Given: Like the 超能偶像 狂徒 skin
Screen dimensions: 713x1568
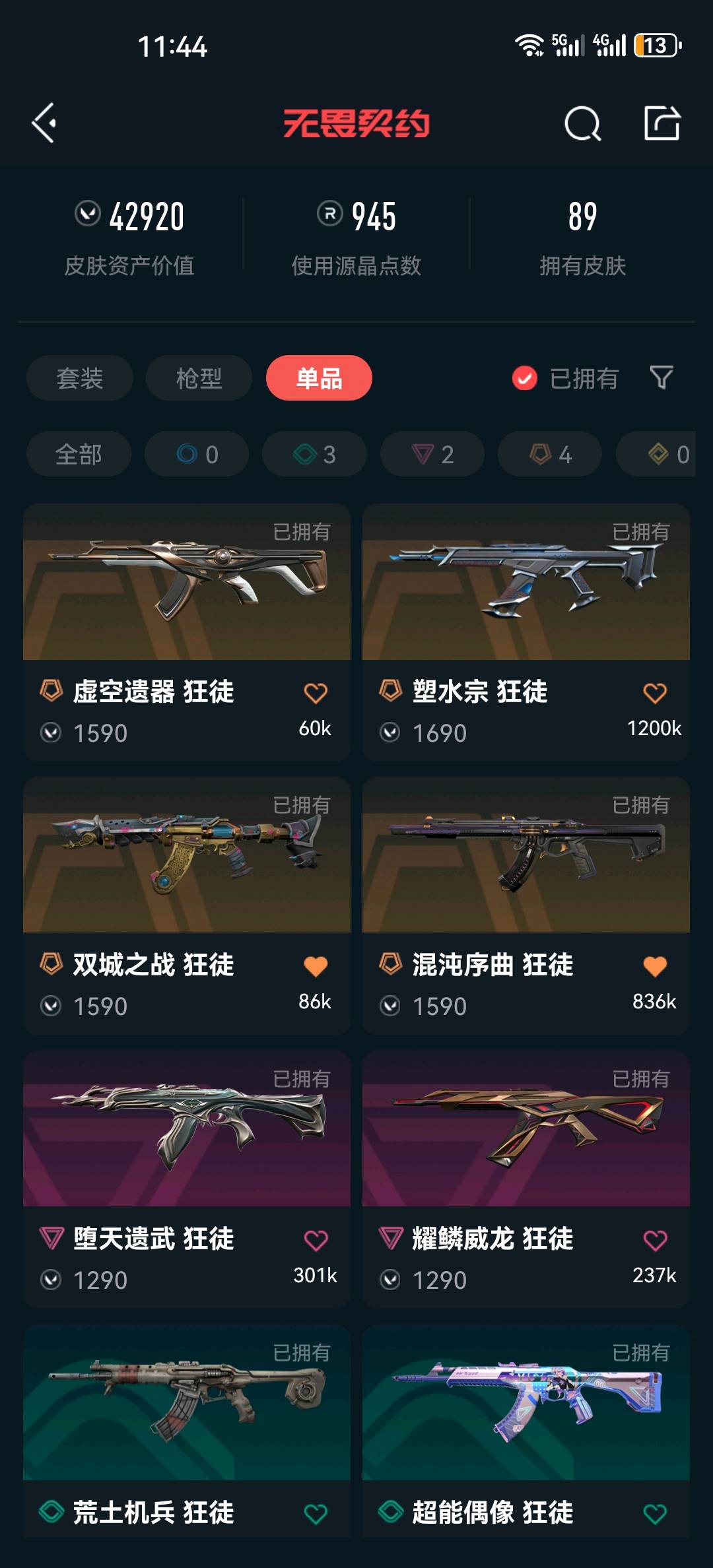Looking at the screenshot, I should pyautogui.click(x=654, y=1513).
